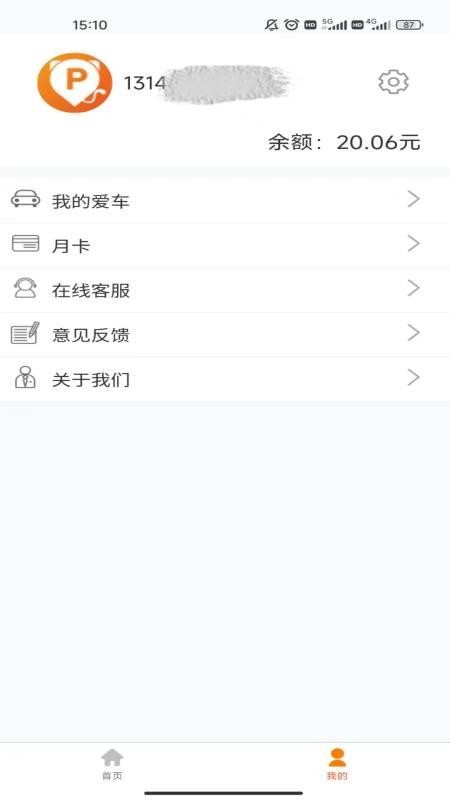Open 意见反馈 feedback page

click(225, 334)
